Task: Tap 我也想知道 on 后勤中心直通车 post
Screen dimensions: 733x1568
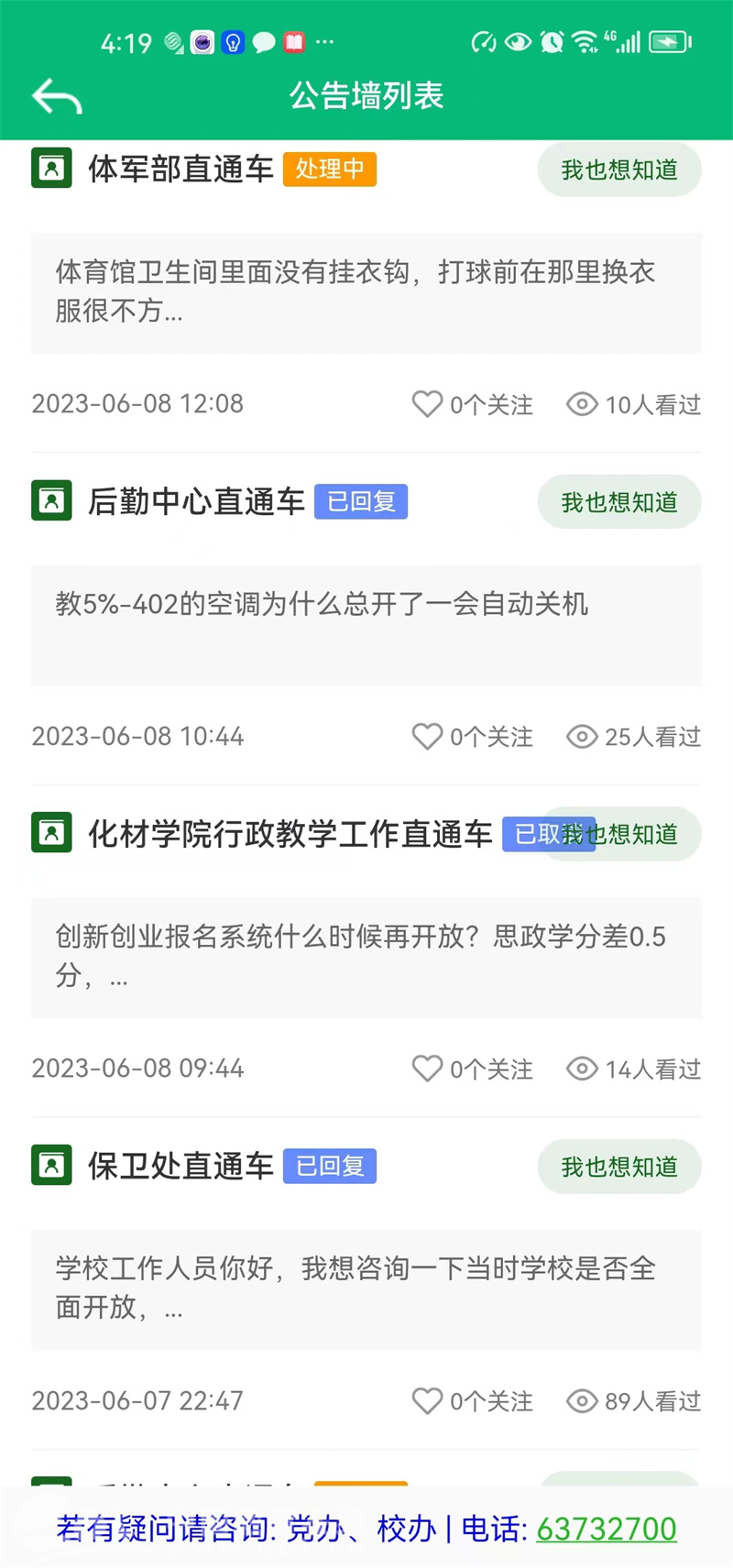Action: [x=619, y=502]
